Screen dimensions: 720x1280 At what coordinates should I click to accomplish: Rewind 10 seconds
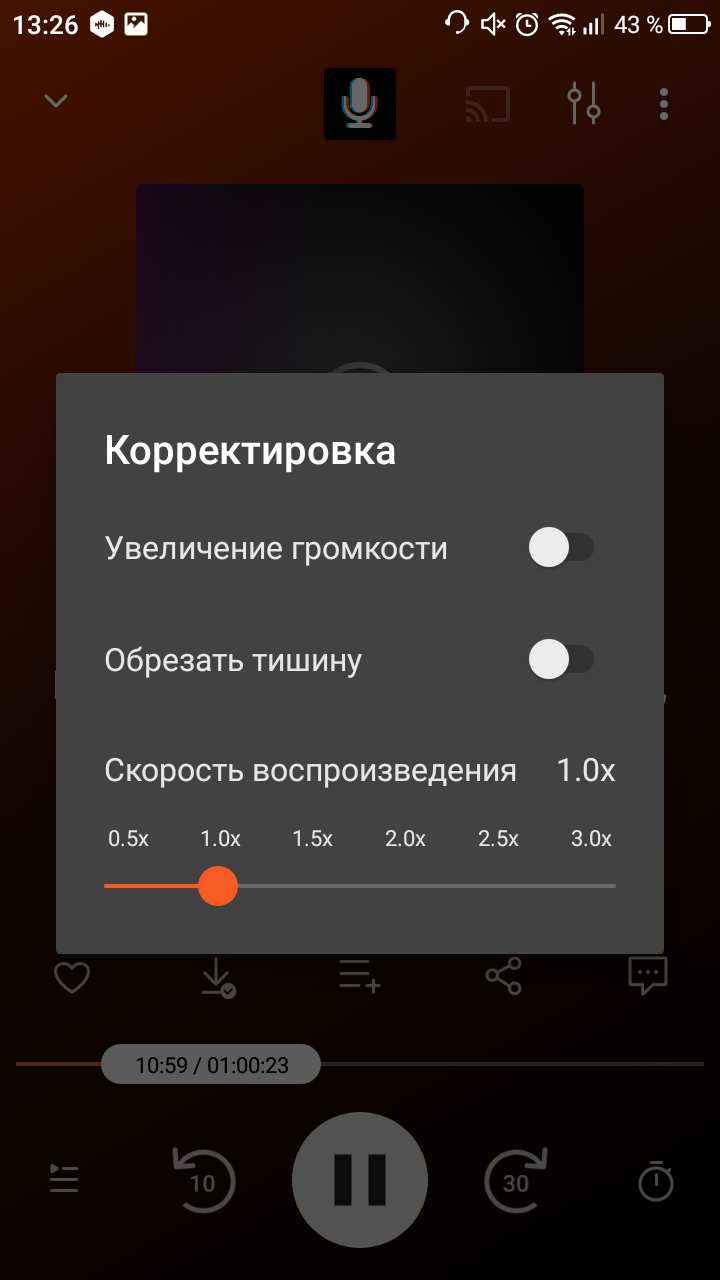tap(203, 1180)
